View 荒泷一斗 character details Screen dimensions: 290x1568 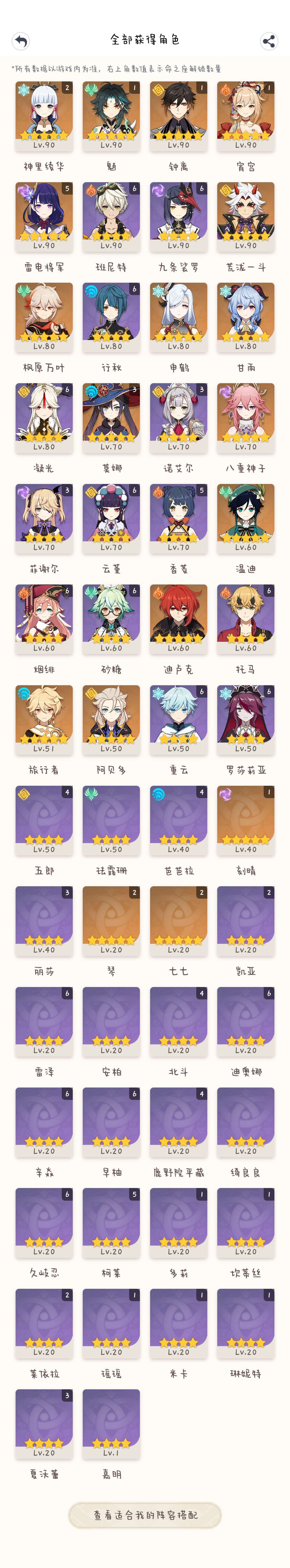246,216
